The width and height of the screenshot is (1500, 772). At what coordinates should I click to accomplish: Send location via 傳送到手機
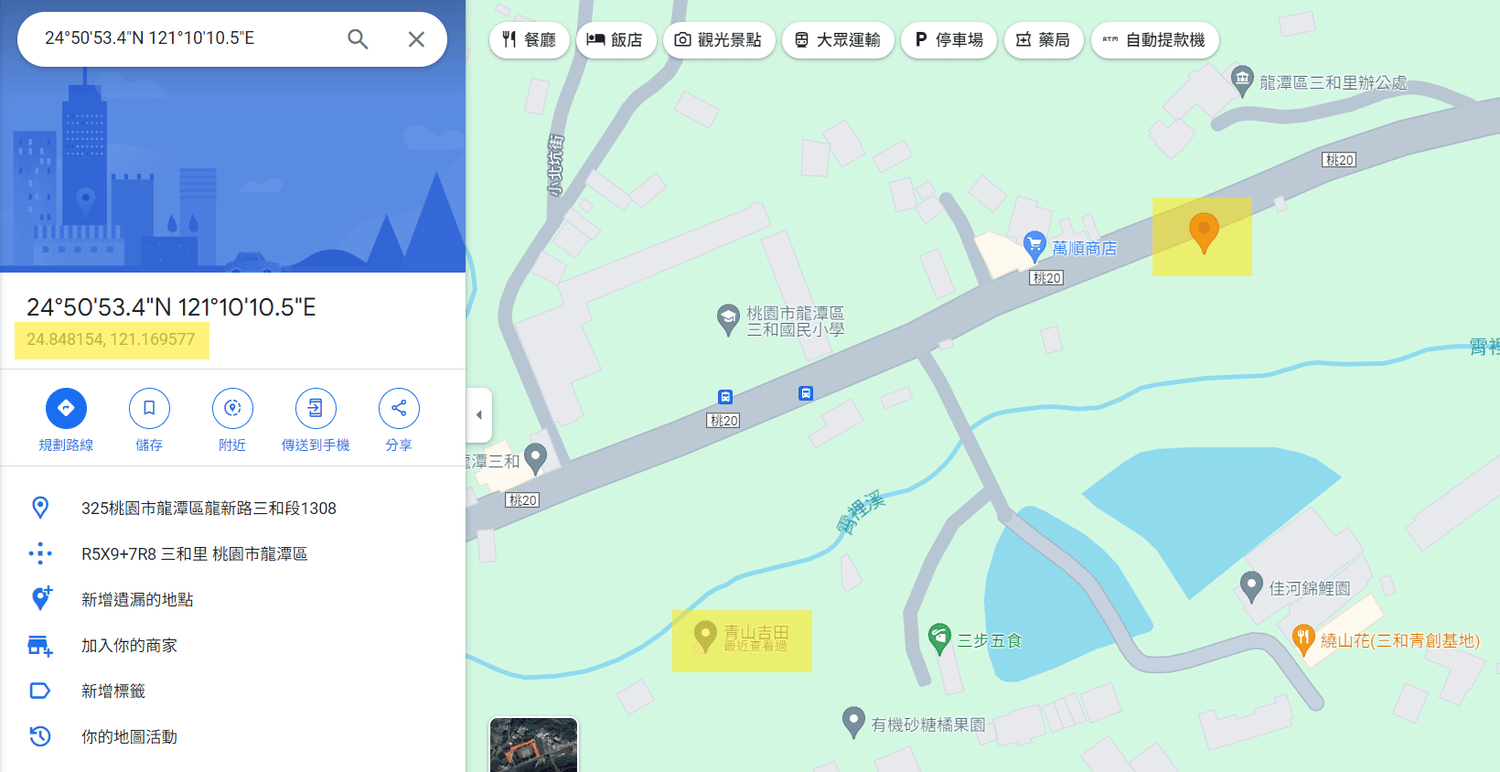coord(315,408)
